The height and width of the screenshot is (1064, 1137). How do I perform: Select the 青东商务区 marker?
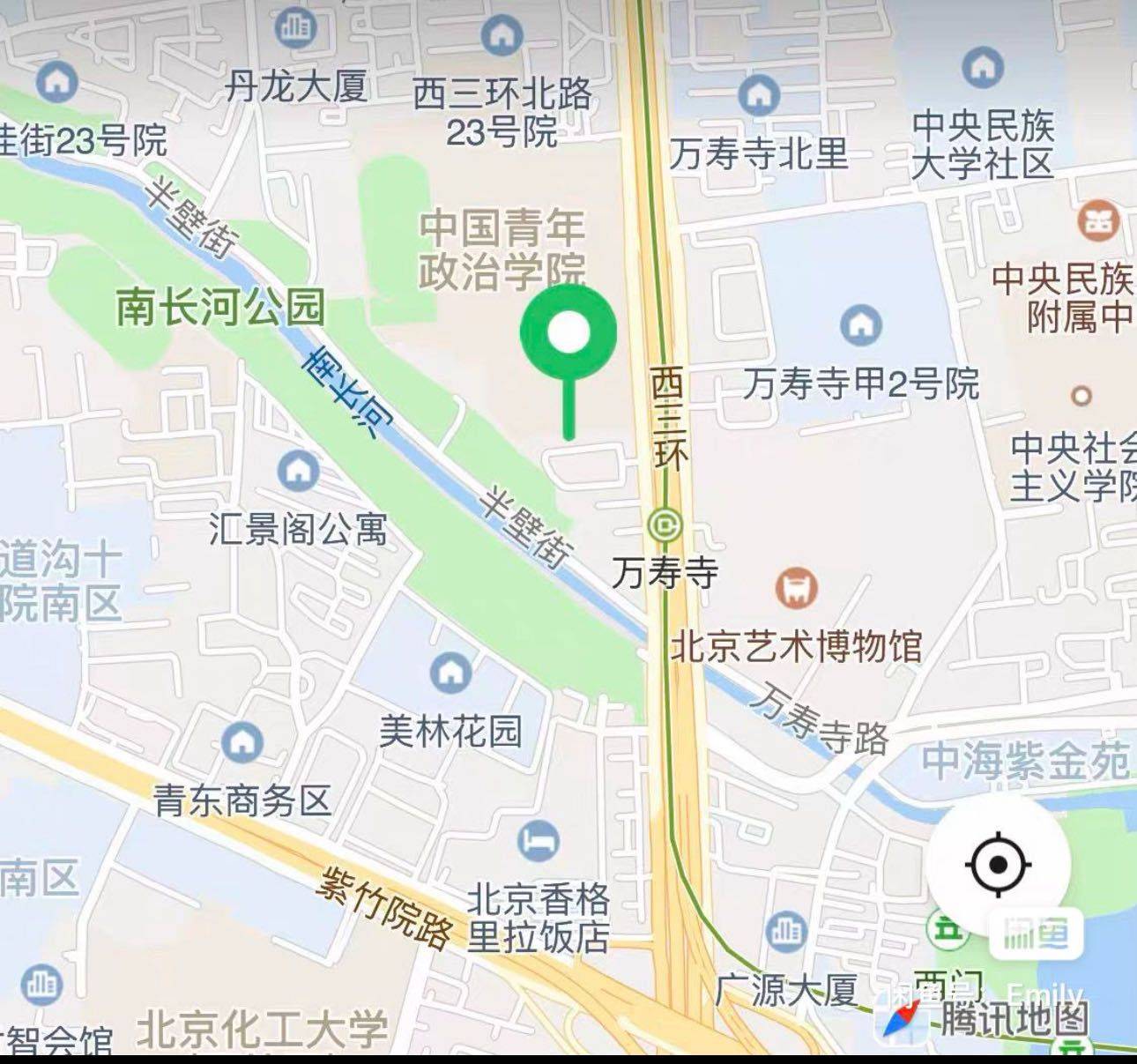click(242, 742)
